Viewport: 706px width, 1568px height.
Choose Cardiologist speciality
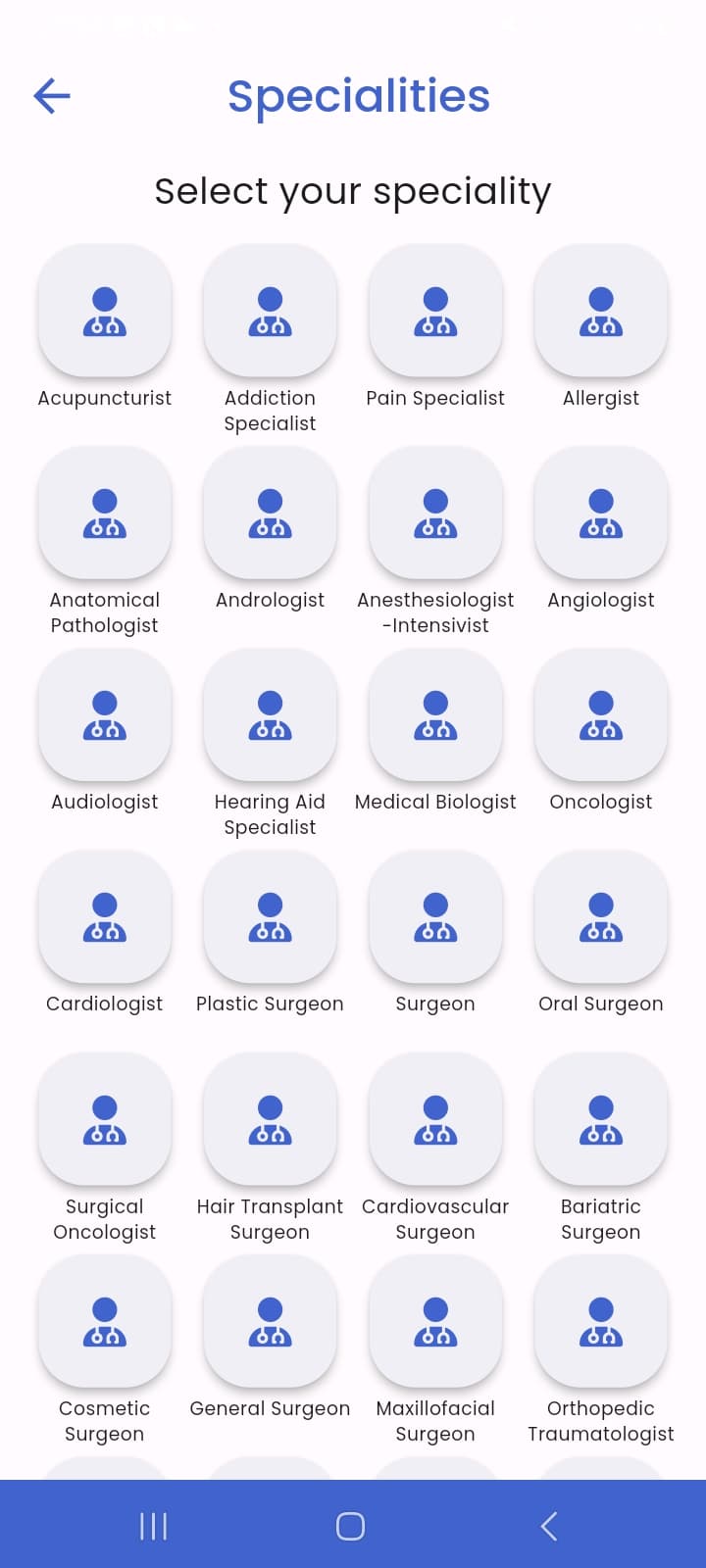coord(105,917)
